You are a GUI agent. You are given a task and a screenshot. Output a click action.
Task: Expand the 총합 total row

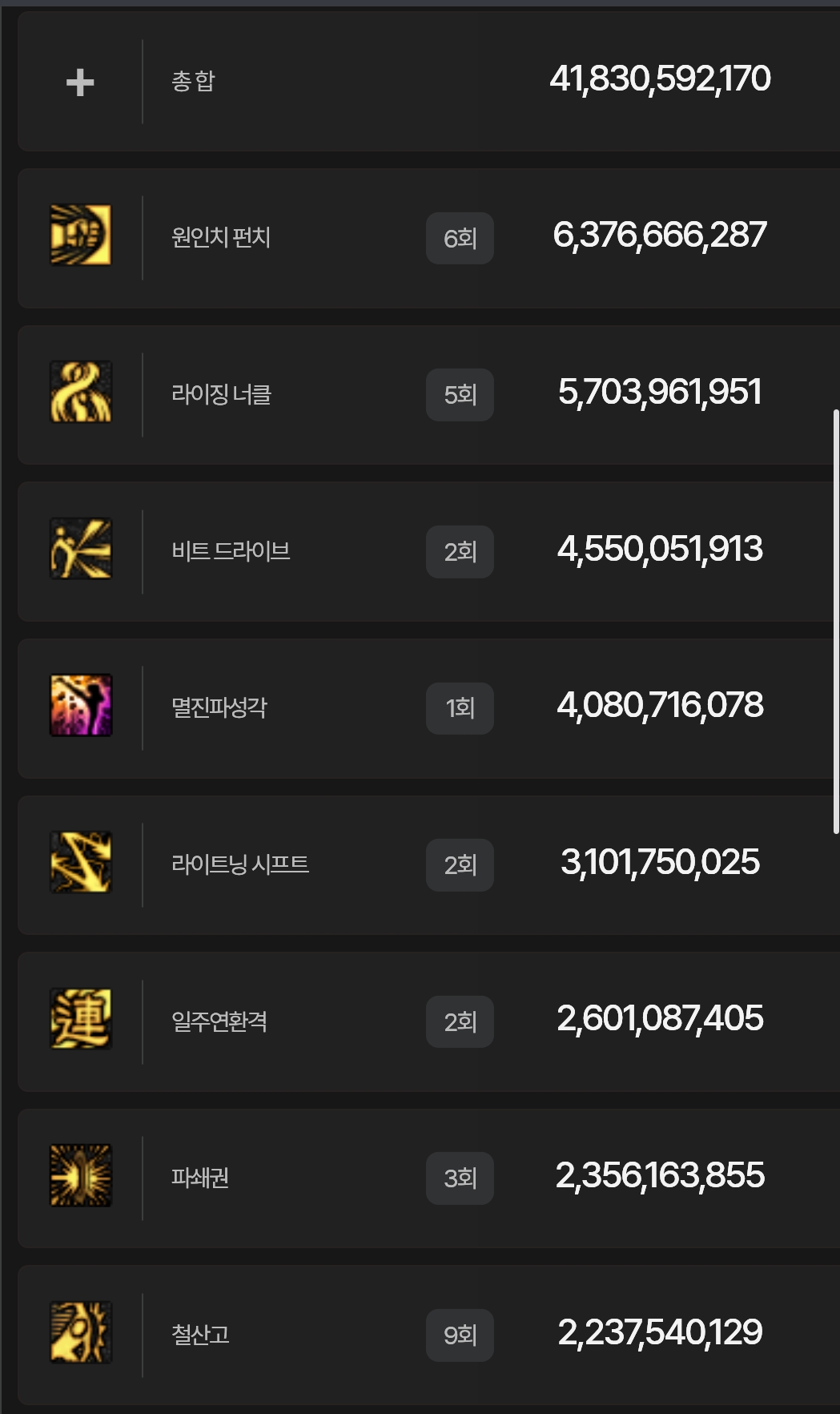click(x=80, y=82)
